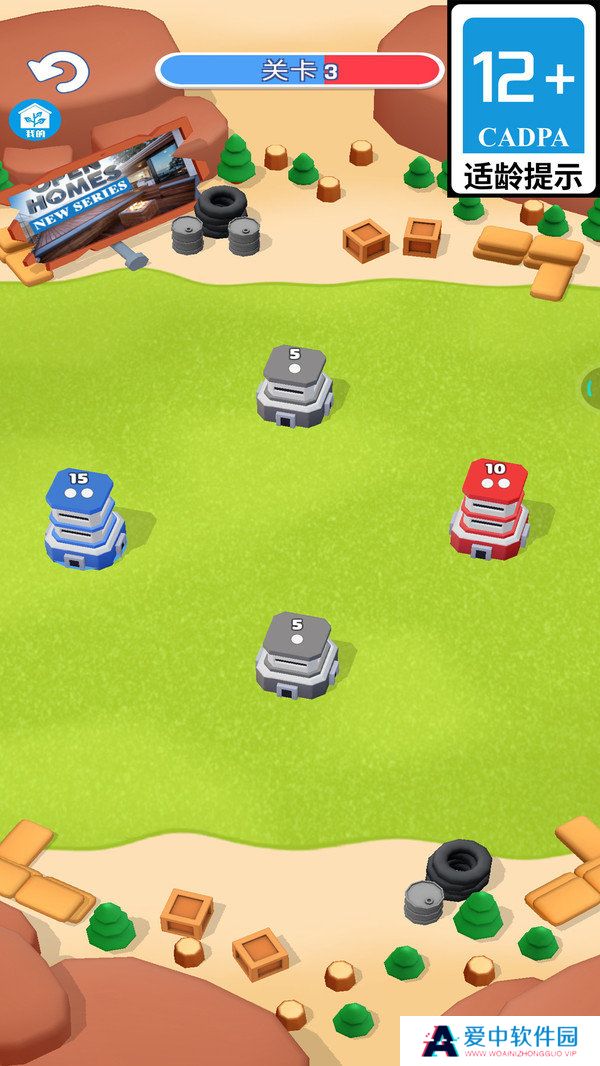Tap the red enemy tower showing 10
The height and width of the screenshot is (1066, 600).
pos(488,510)
